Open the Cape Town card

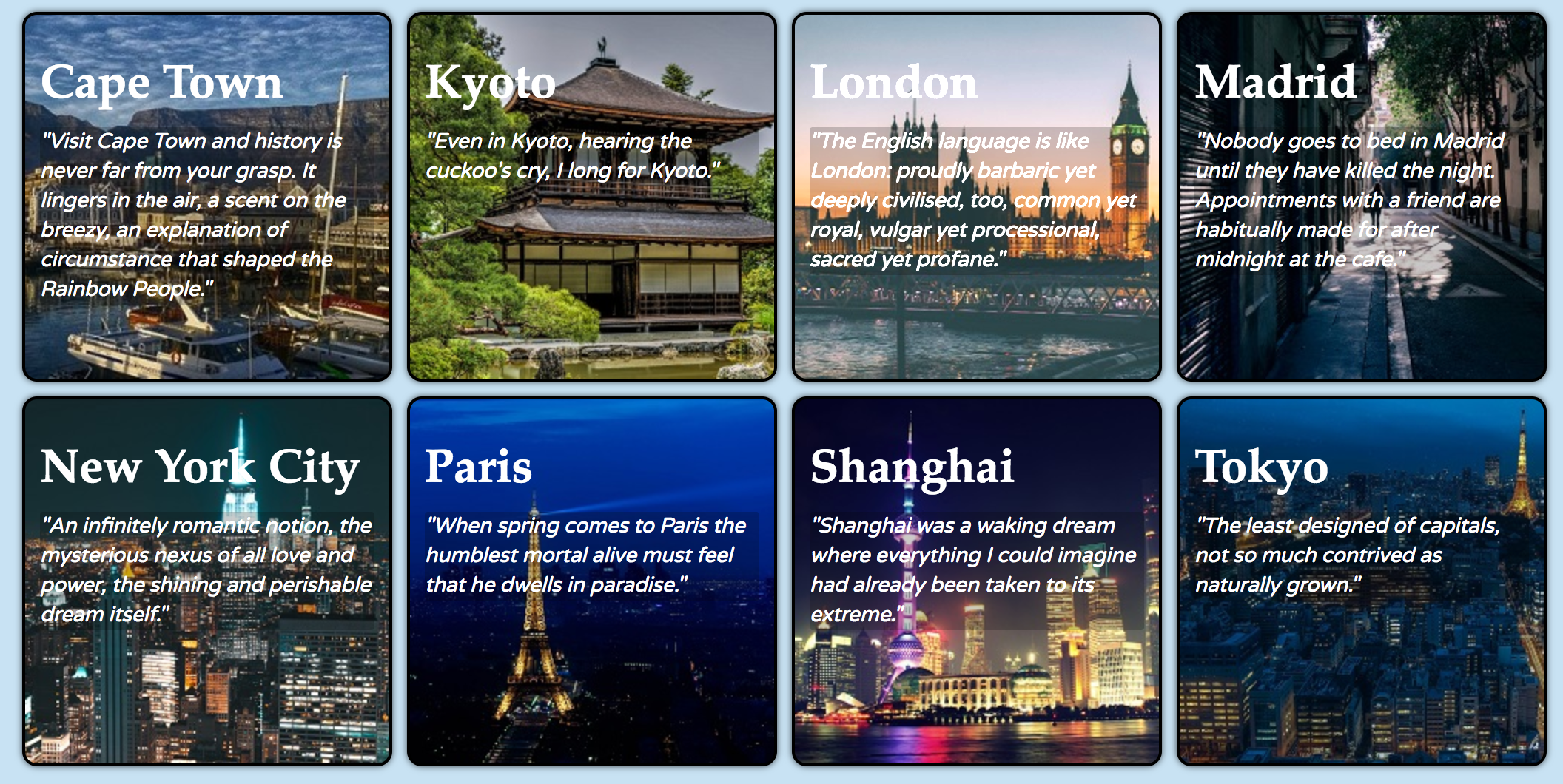(x=207, y=197)
